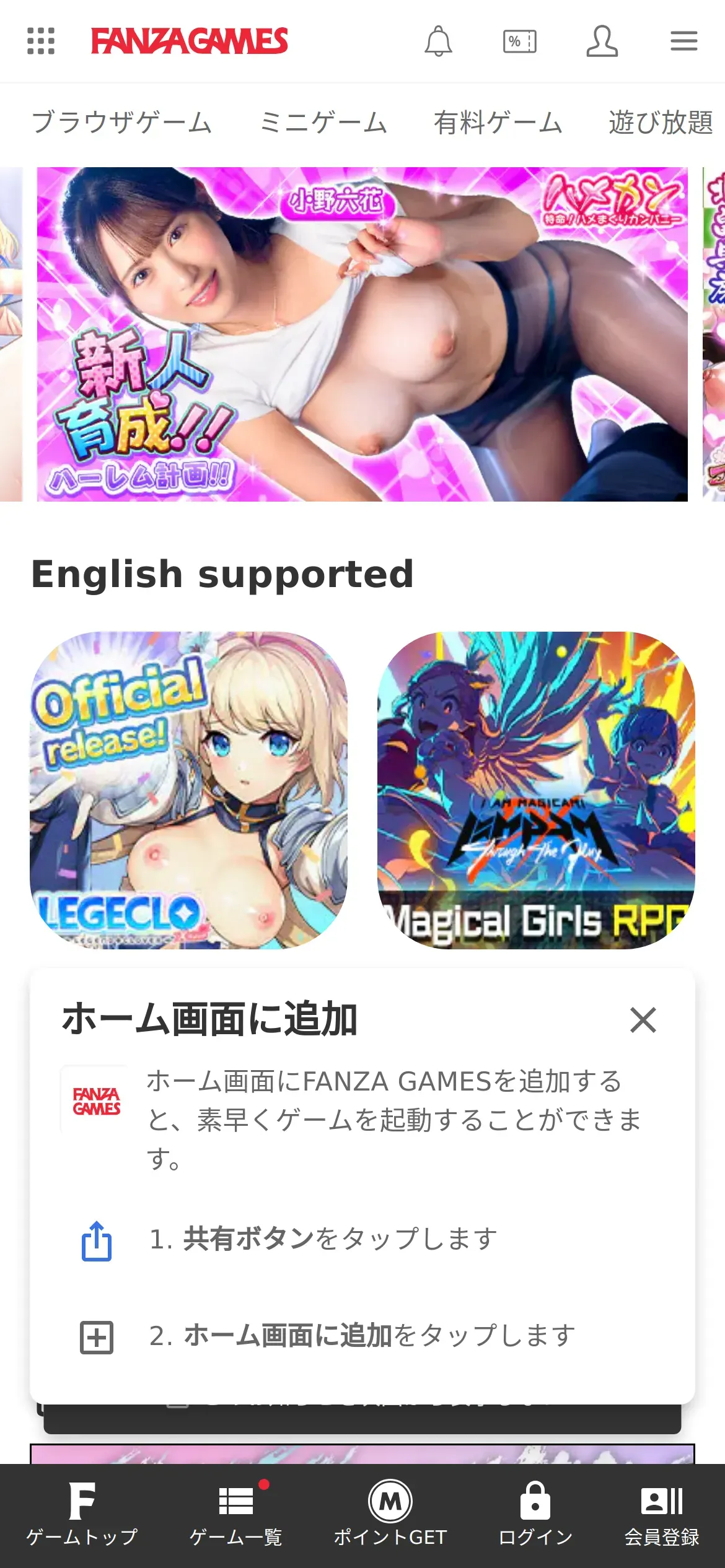
Task: Open 会員登録 member registration
Action: pyautogui.click(x=661, y=1512)
